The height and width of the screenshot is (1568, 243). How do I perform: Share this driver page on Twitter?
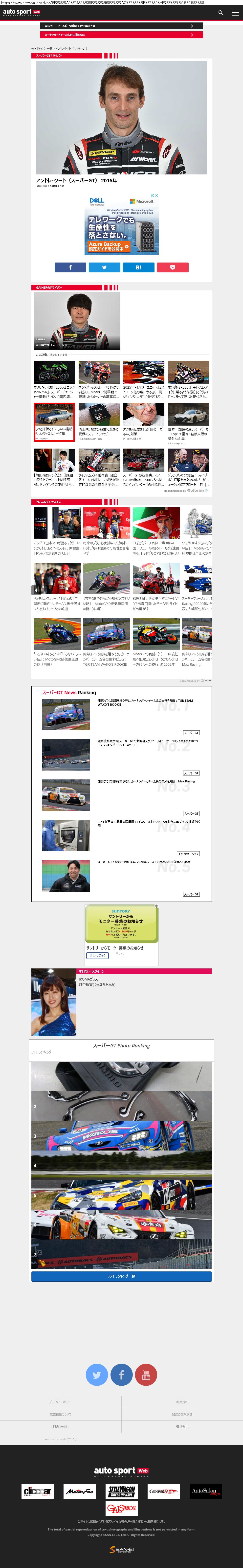(104, 267)
